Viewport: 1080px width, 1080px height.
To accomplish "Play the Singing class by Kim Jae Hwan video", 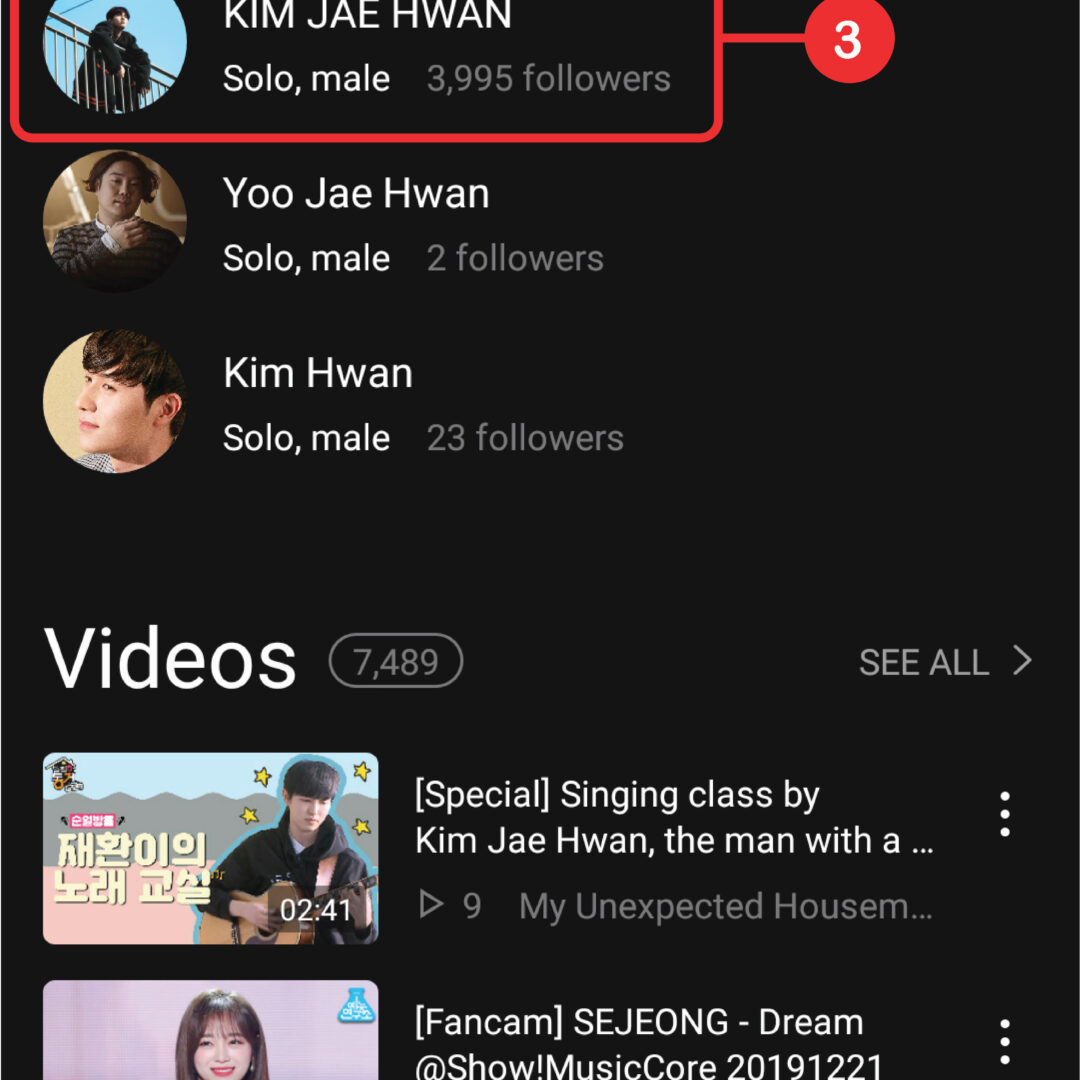I will [x=211, y=848].
